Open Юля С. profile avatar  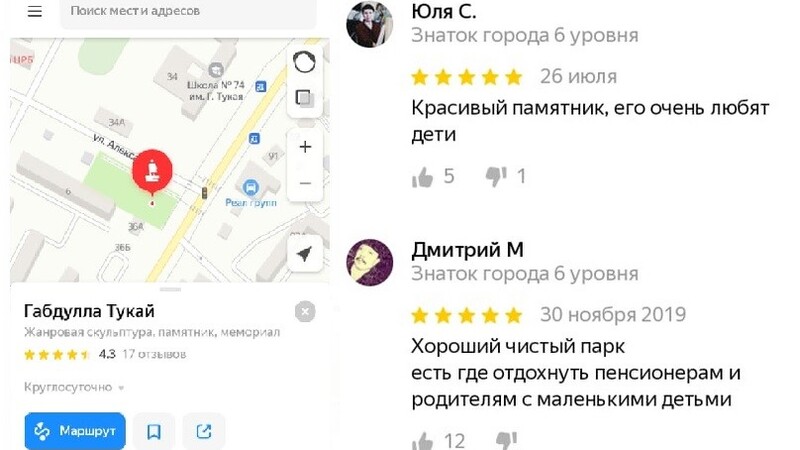click(x=369, y=24)
